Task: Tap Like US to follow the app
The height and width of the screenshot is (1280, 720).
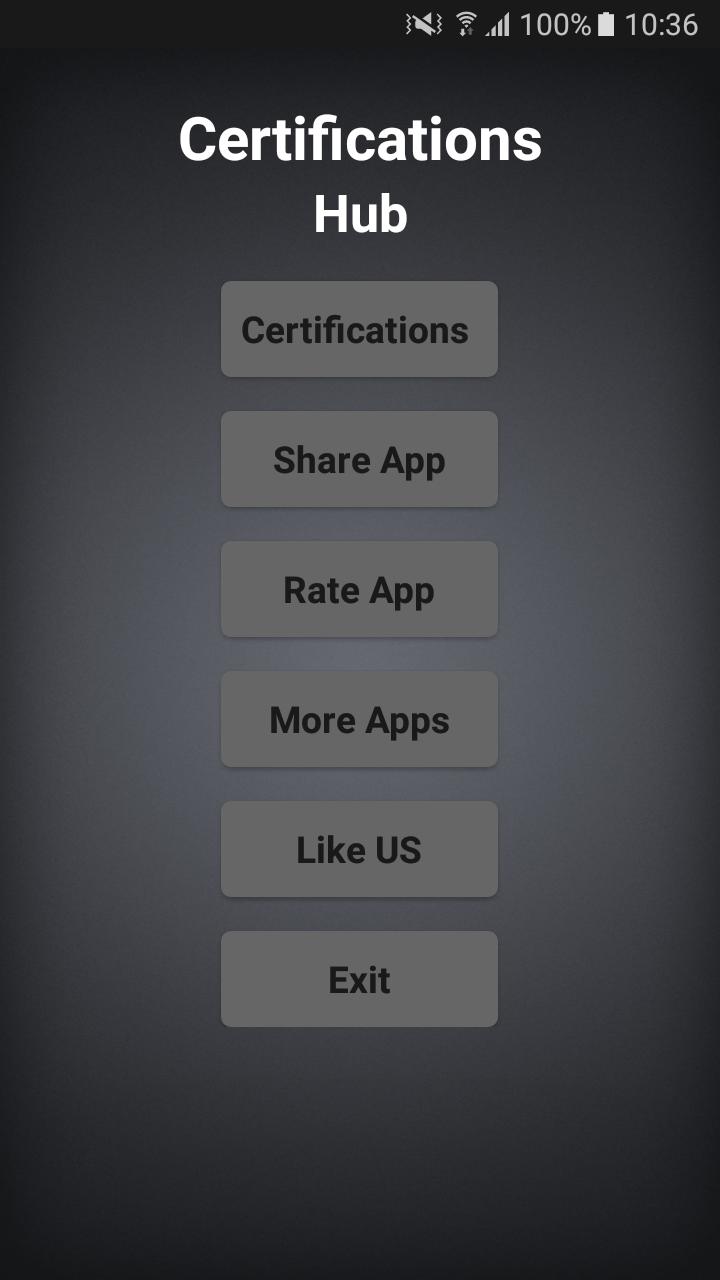Action: (359, 849)
